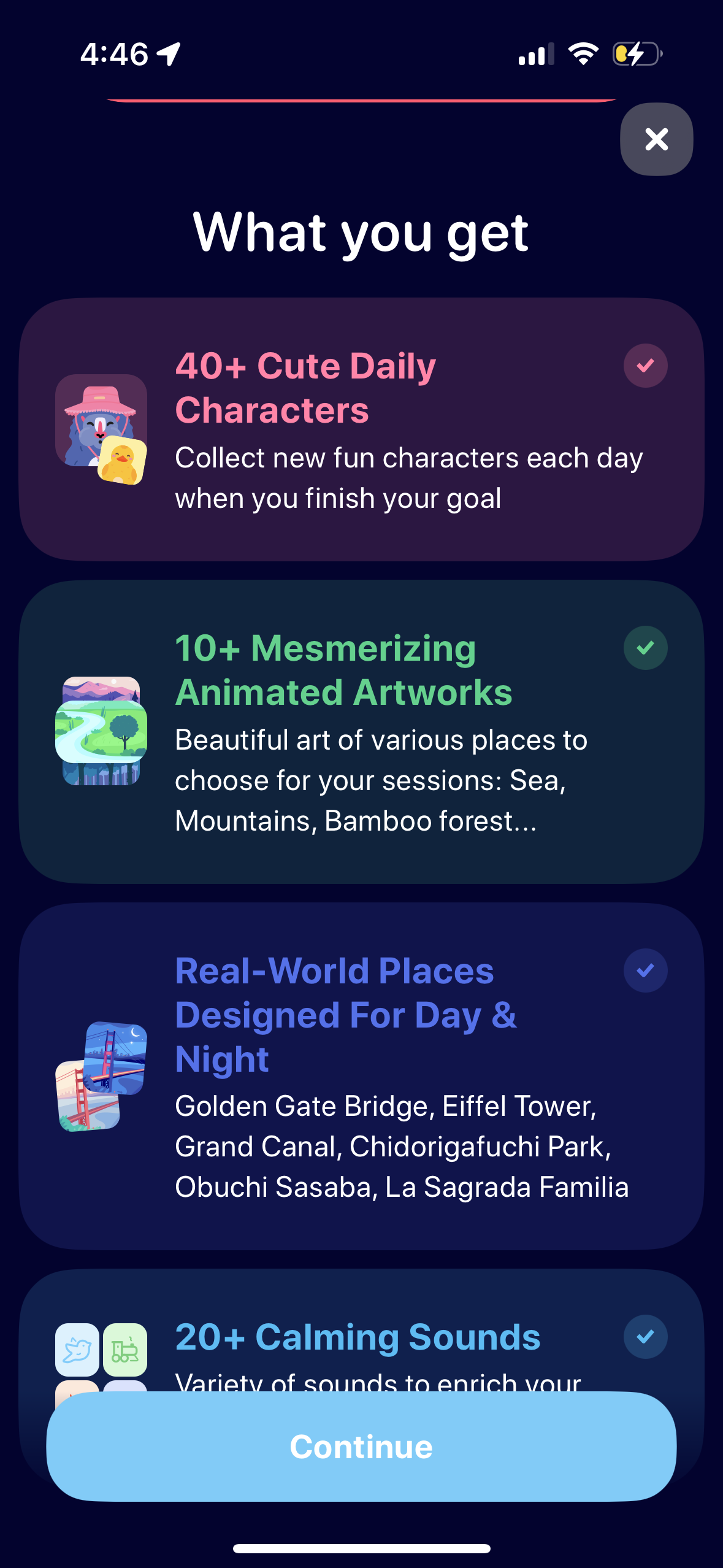
Task: Open the 40+ Cute Daily Characters card
Action: point(361,429)
